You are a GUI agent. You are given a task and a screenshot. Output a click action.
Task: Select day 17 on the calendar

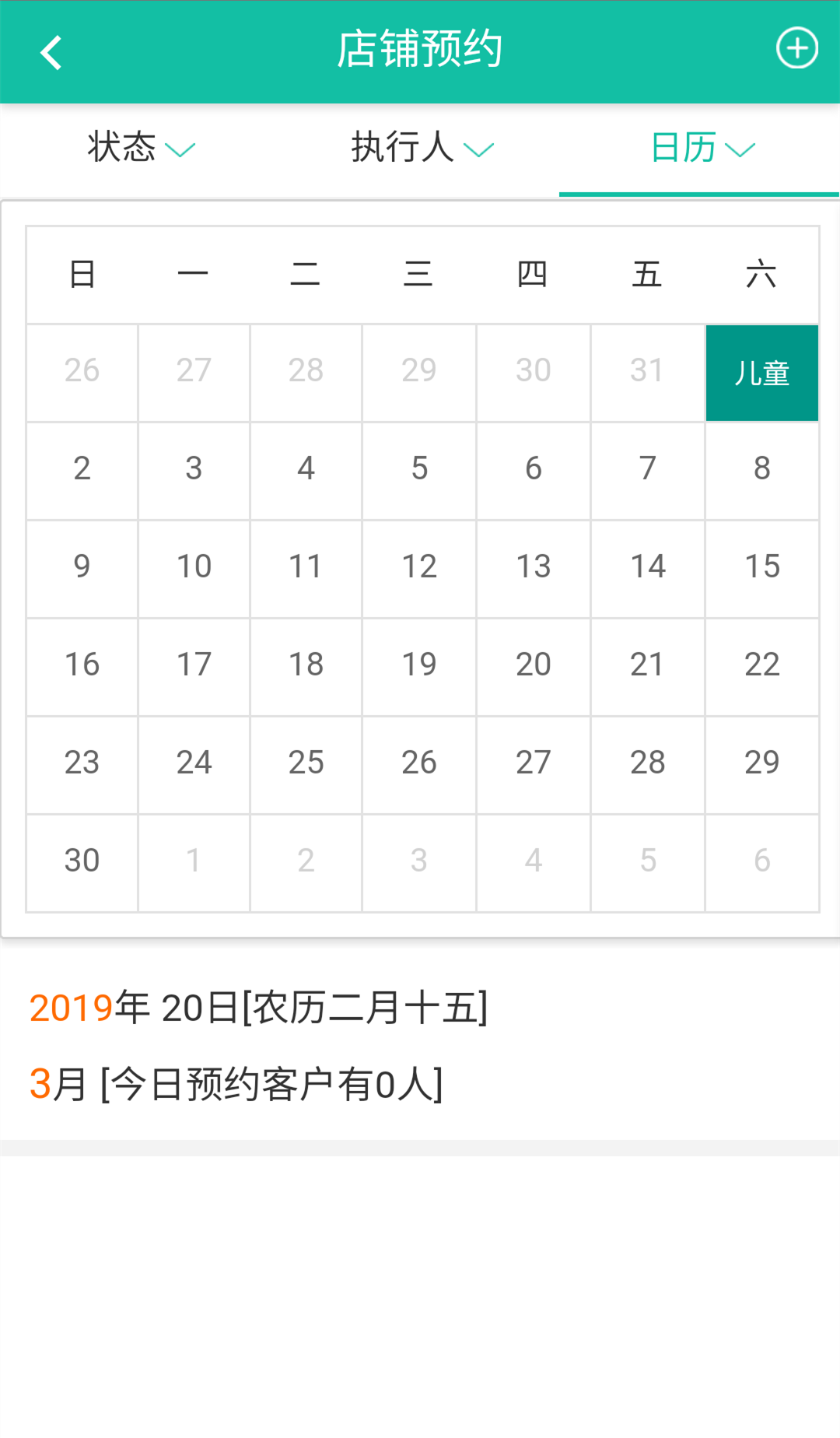pos(194,665)
